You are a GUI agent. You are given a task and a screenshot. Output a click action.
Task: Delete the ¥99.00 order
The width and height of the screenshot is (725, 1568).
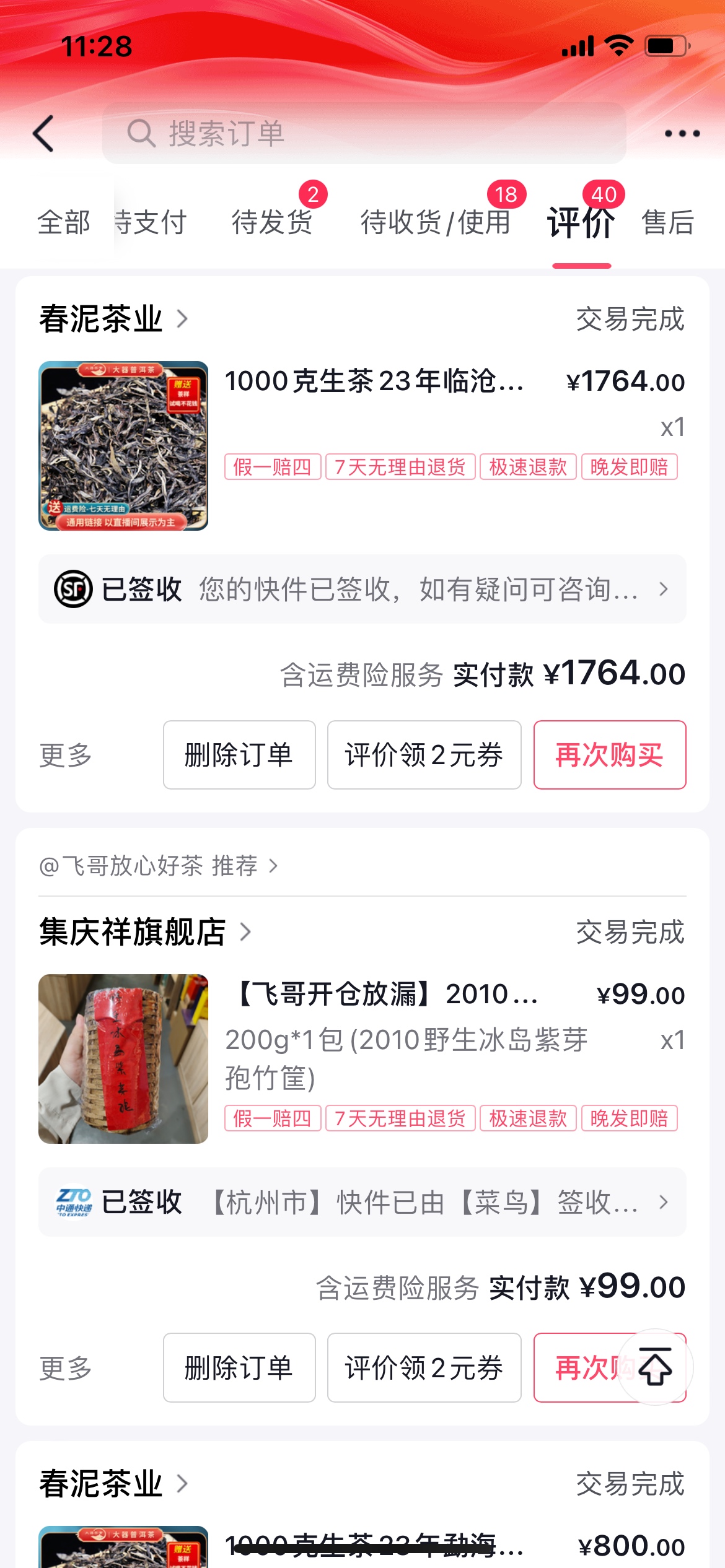pyautogui.click(x=239, y=1367)
